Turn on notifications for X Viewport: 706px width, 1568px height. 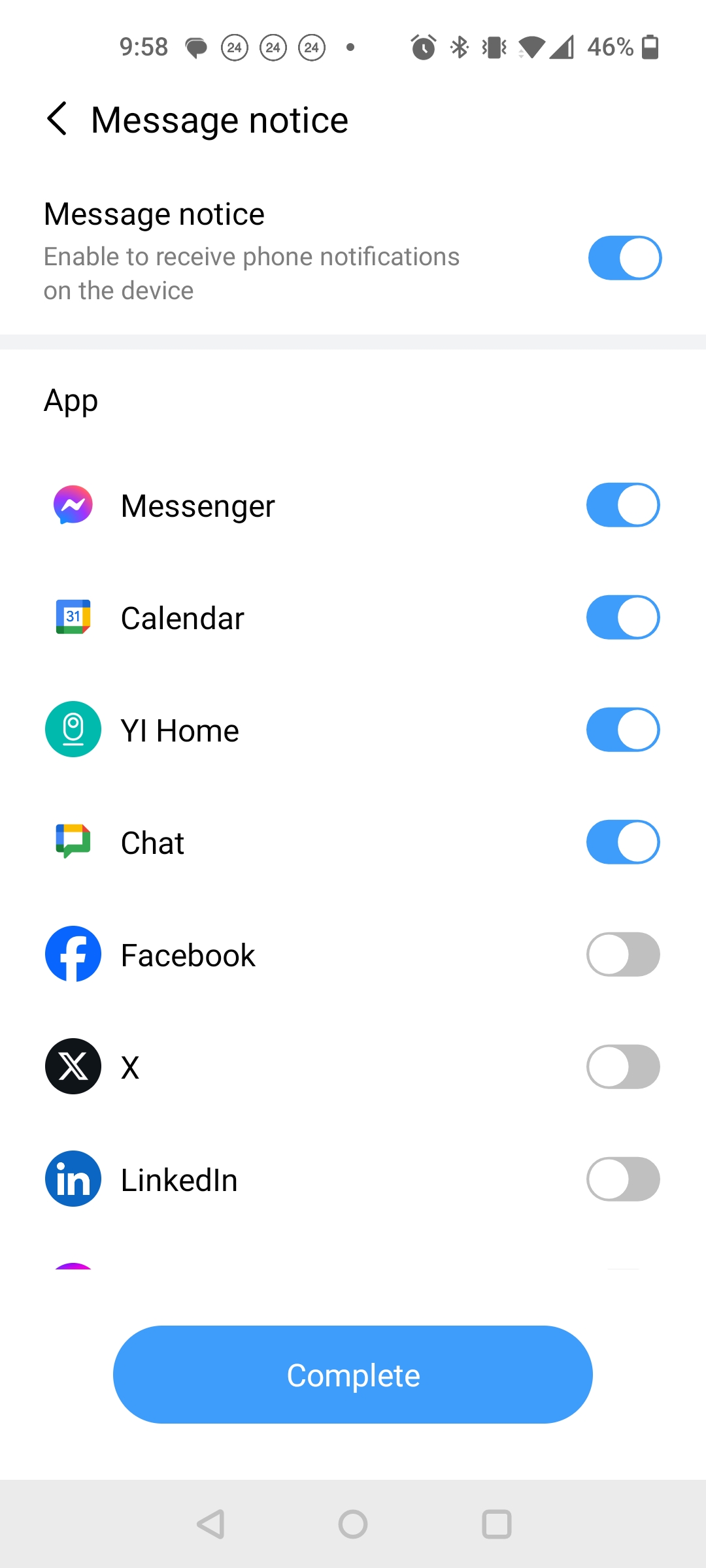pos(623,1067)
